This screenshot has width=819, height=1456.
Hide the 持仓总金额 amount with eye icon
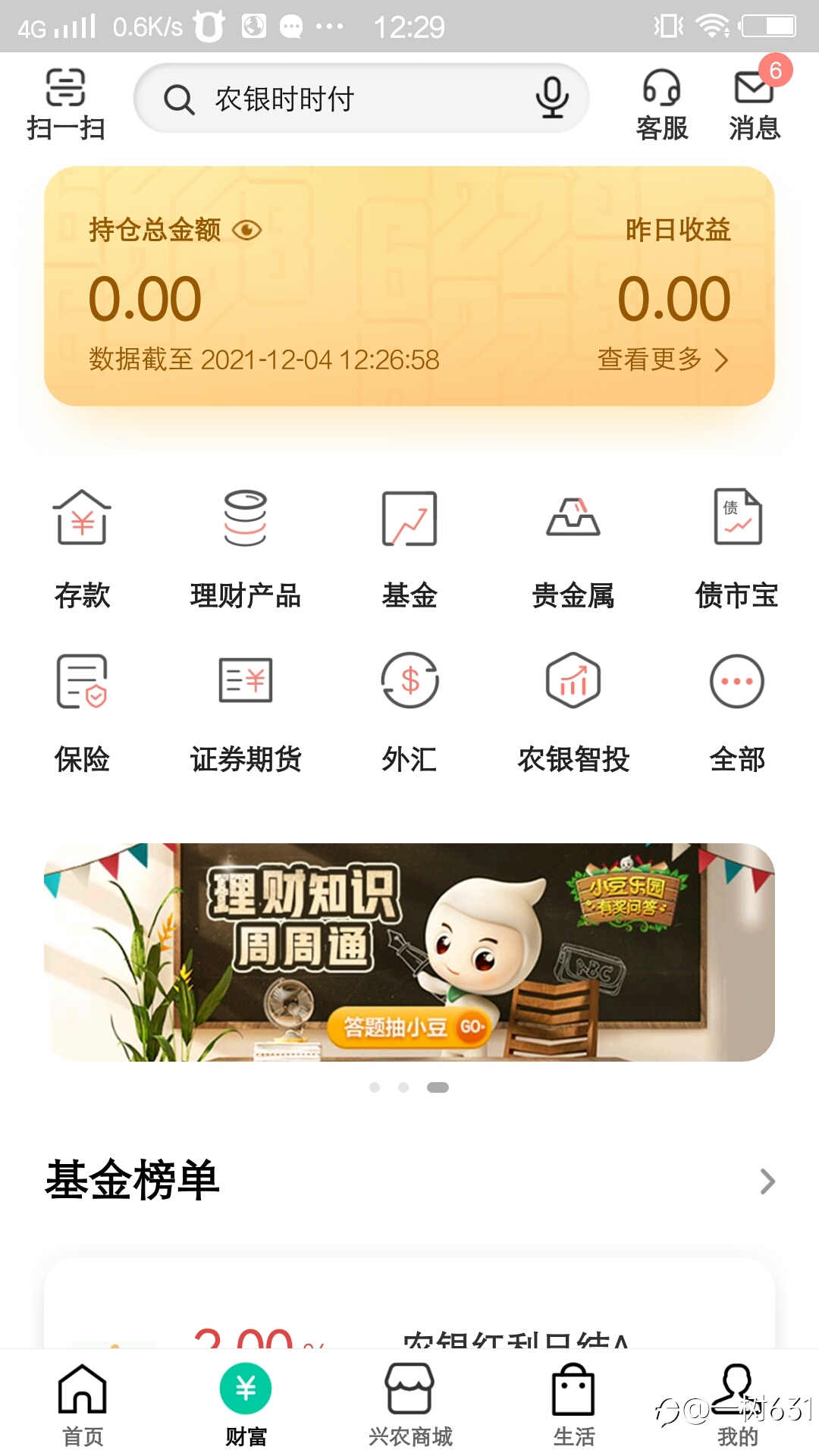[247, 230]
